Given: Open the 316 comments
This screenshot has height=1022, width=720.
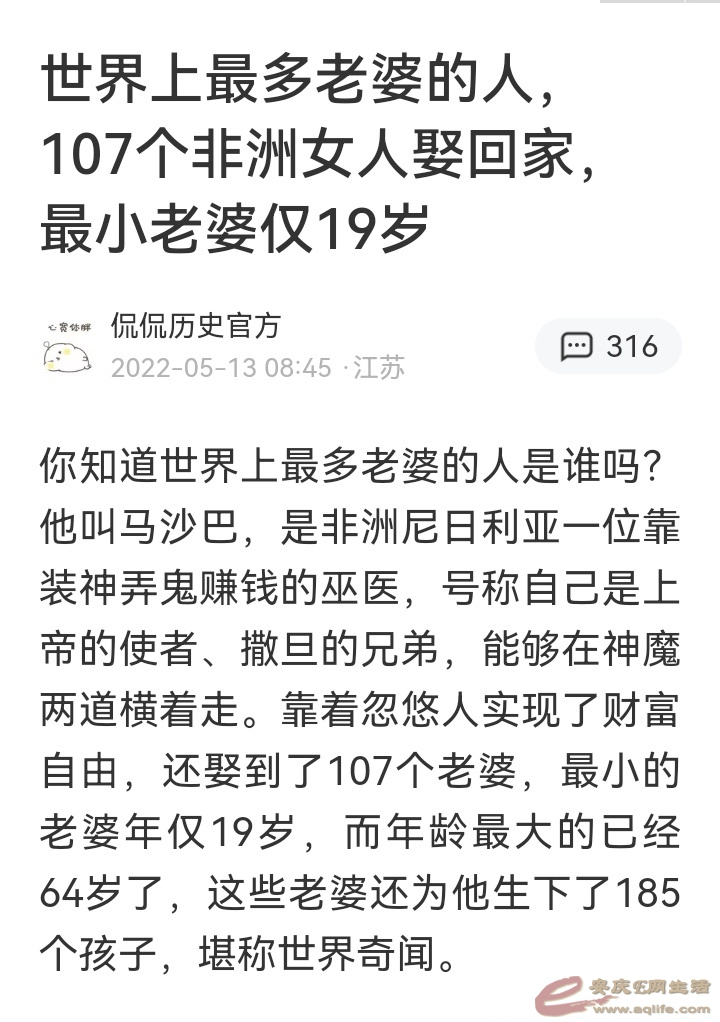Looking at the screenshot, I should (x=608, y=347).
